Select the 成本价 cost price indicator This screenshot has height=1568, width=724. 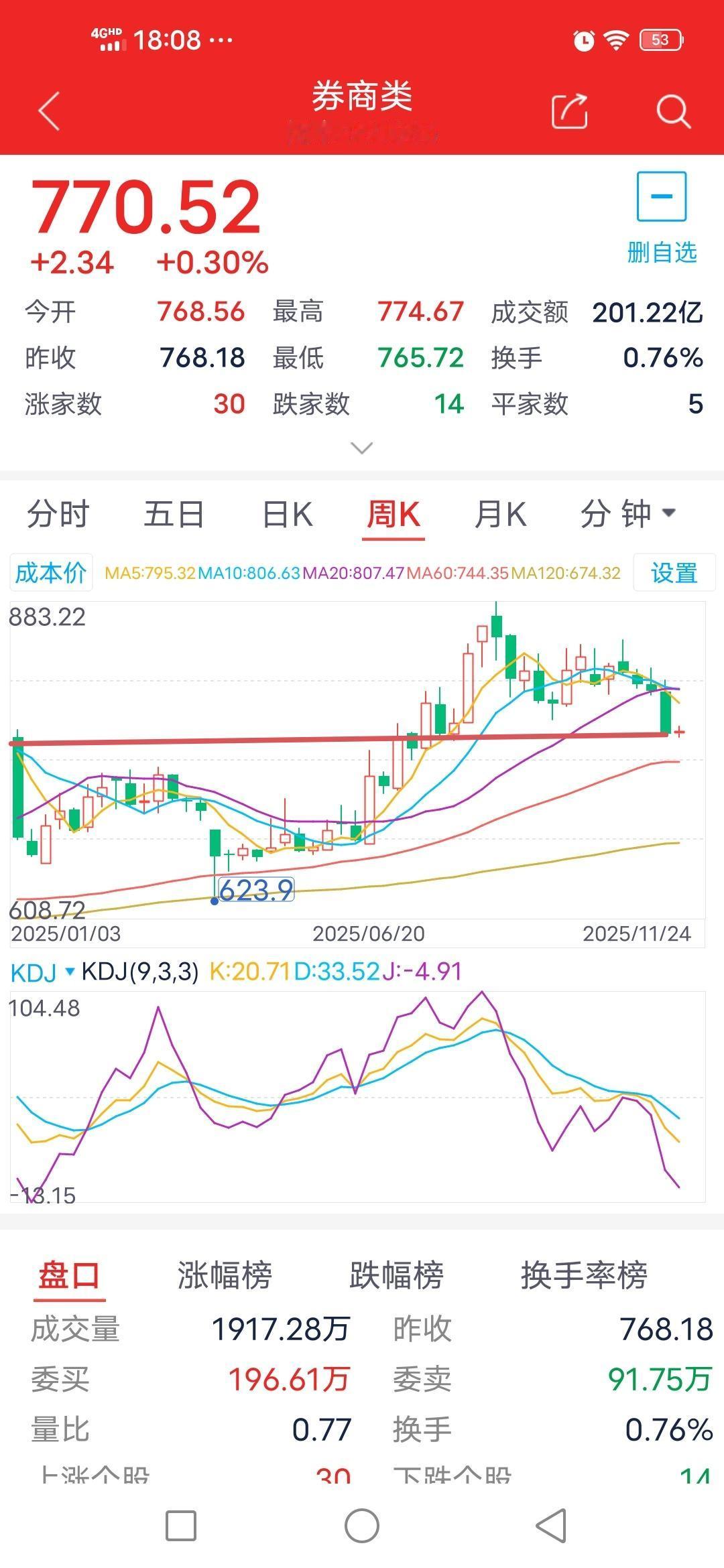tap(52, 574)
